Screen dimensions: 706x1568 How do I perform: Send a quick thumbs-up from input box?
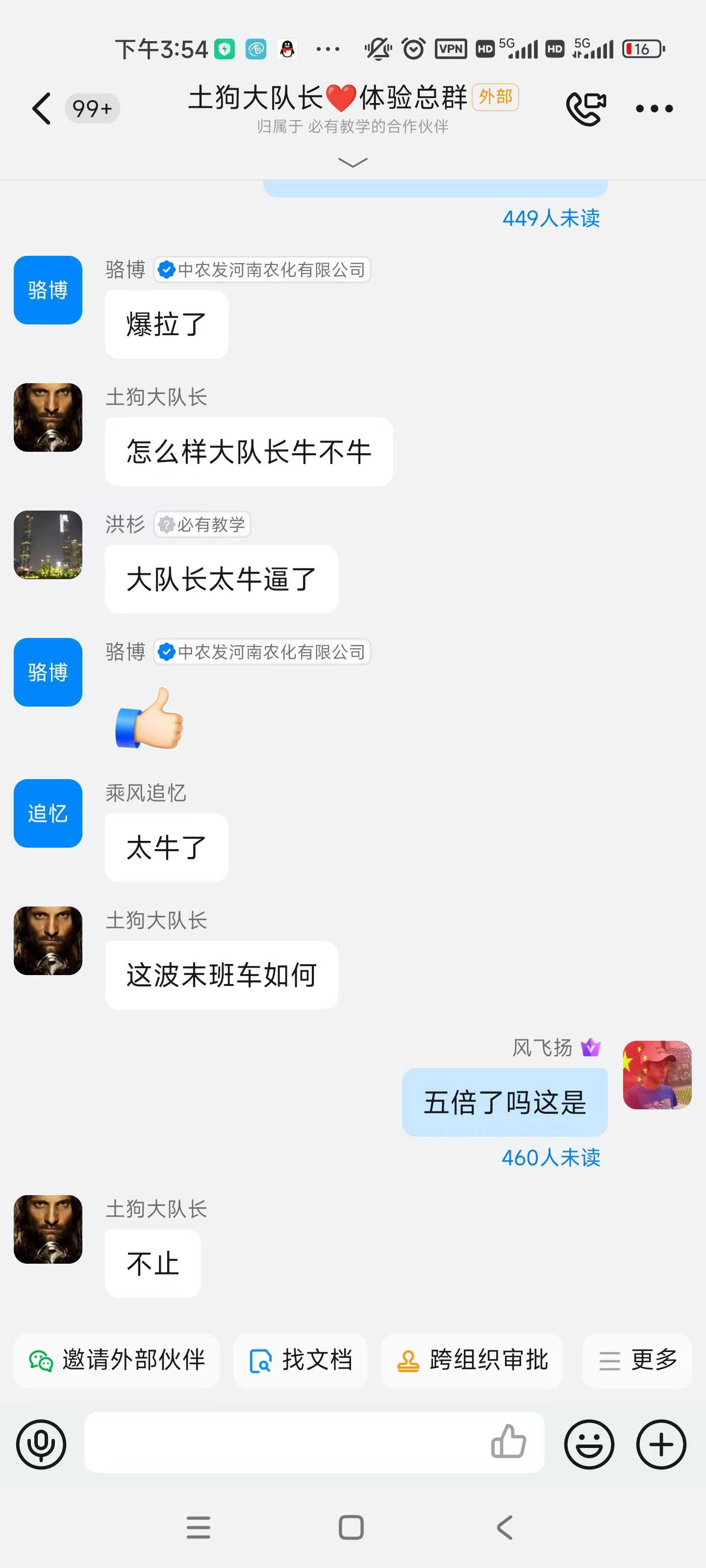coord(508,1442)
